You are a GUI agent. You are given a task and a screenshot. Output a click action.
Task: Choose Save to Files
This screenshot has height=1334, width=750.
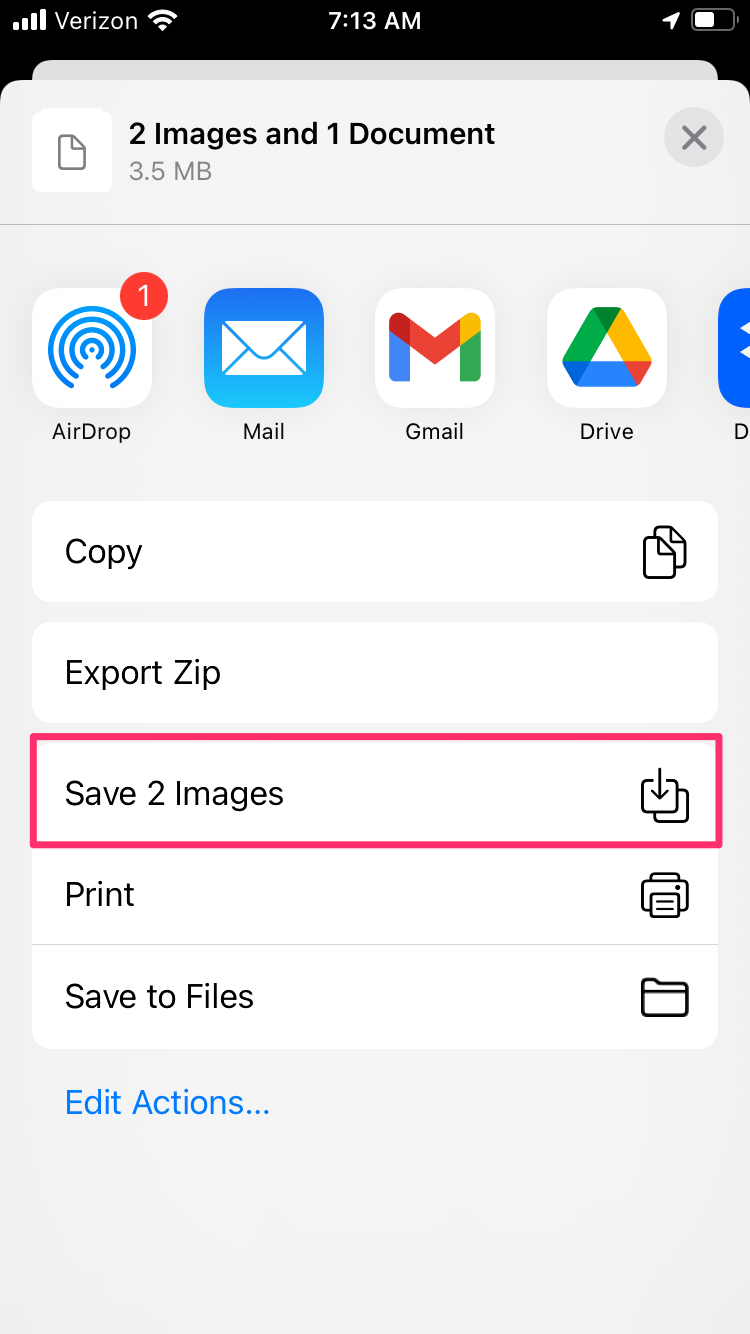pos(375,997)
